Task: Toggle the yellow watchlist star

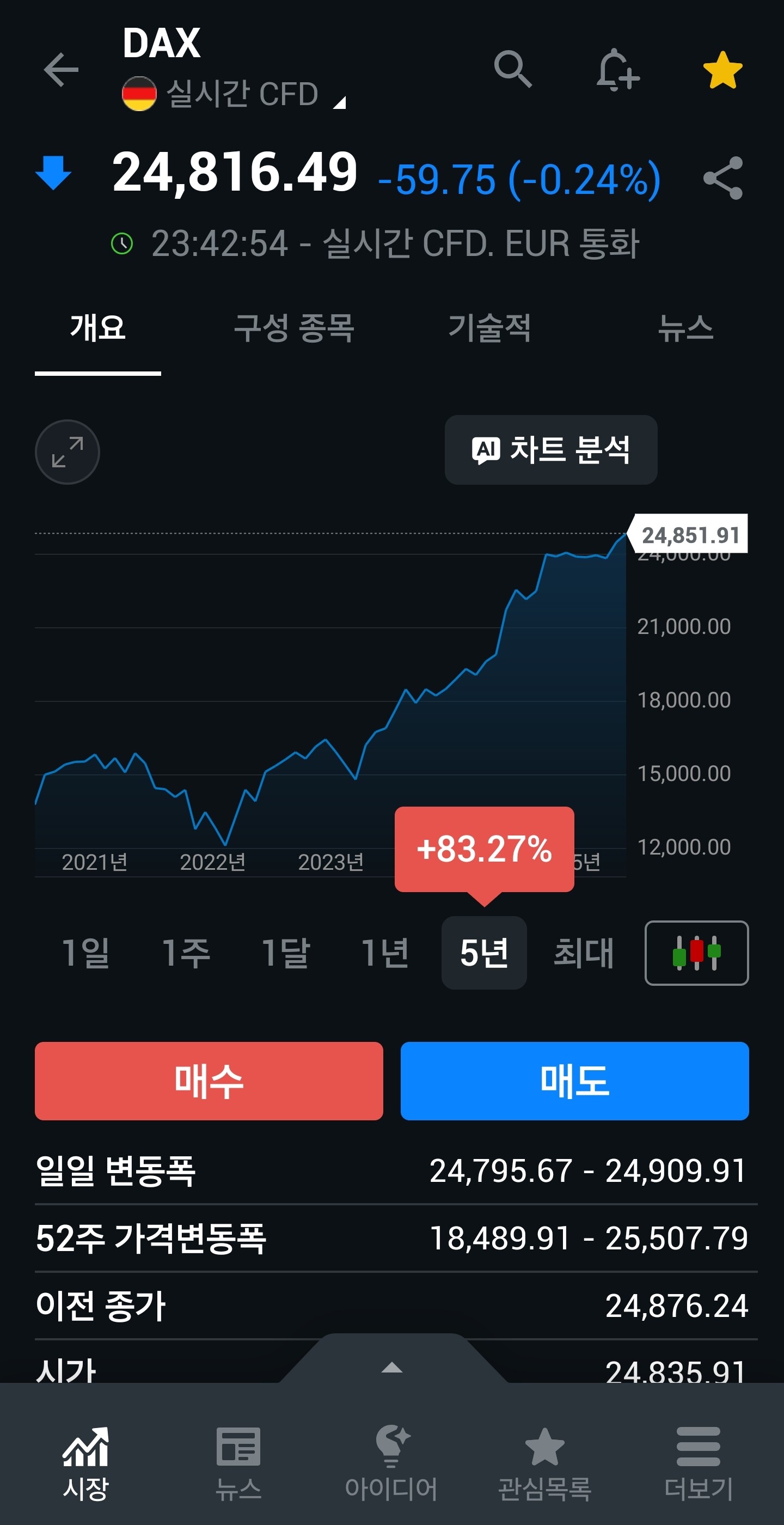Action: 722,70
